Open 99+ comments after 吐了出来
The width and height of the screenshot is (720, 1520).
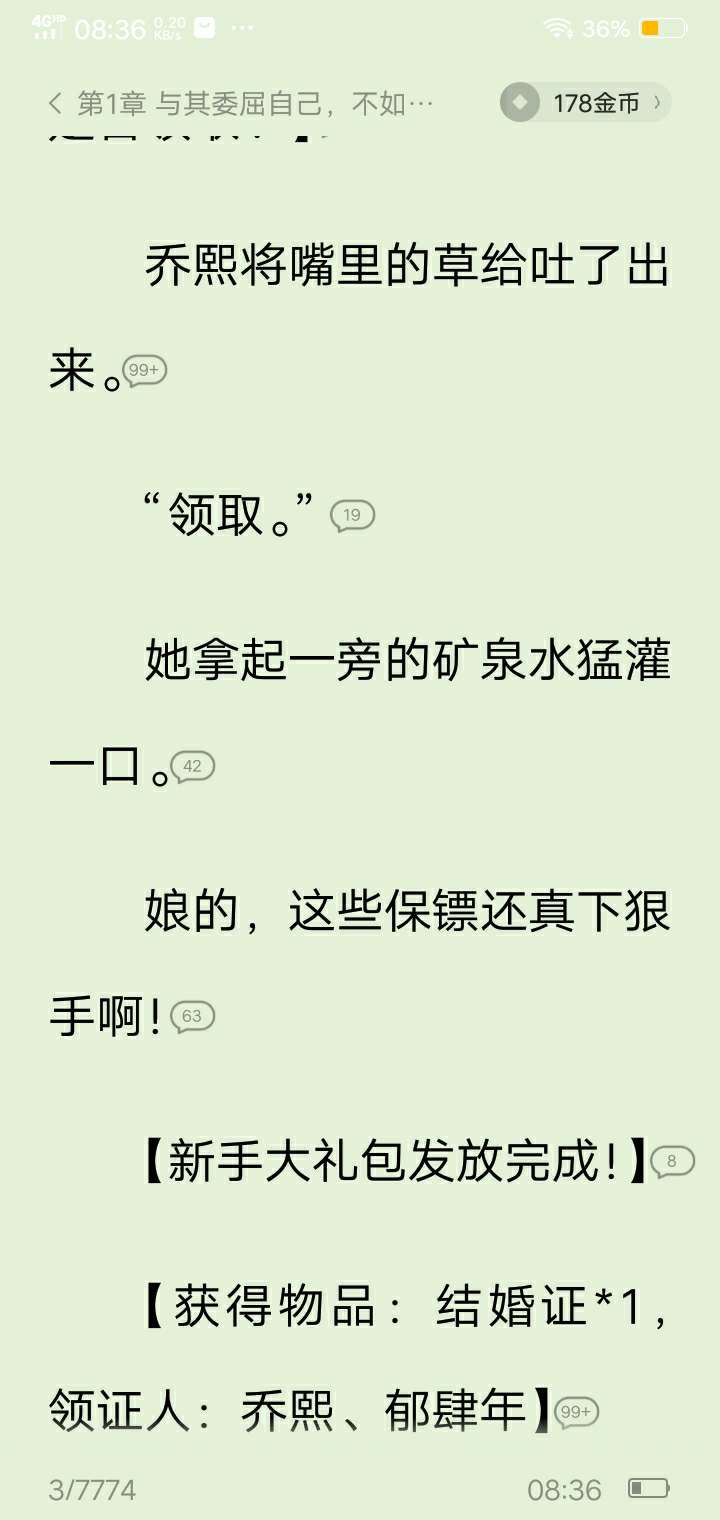(145, 371)
